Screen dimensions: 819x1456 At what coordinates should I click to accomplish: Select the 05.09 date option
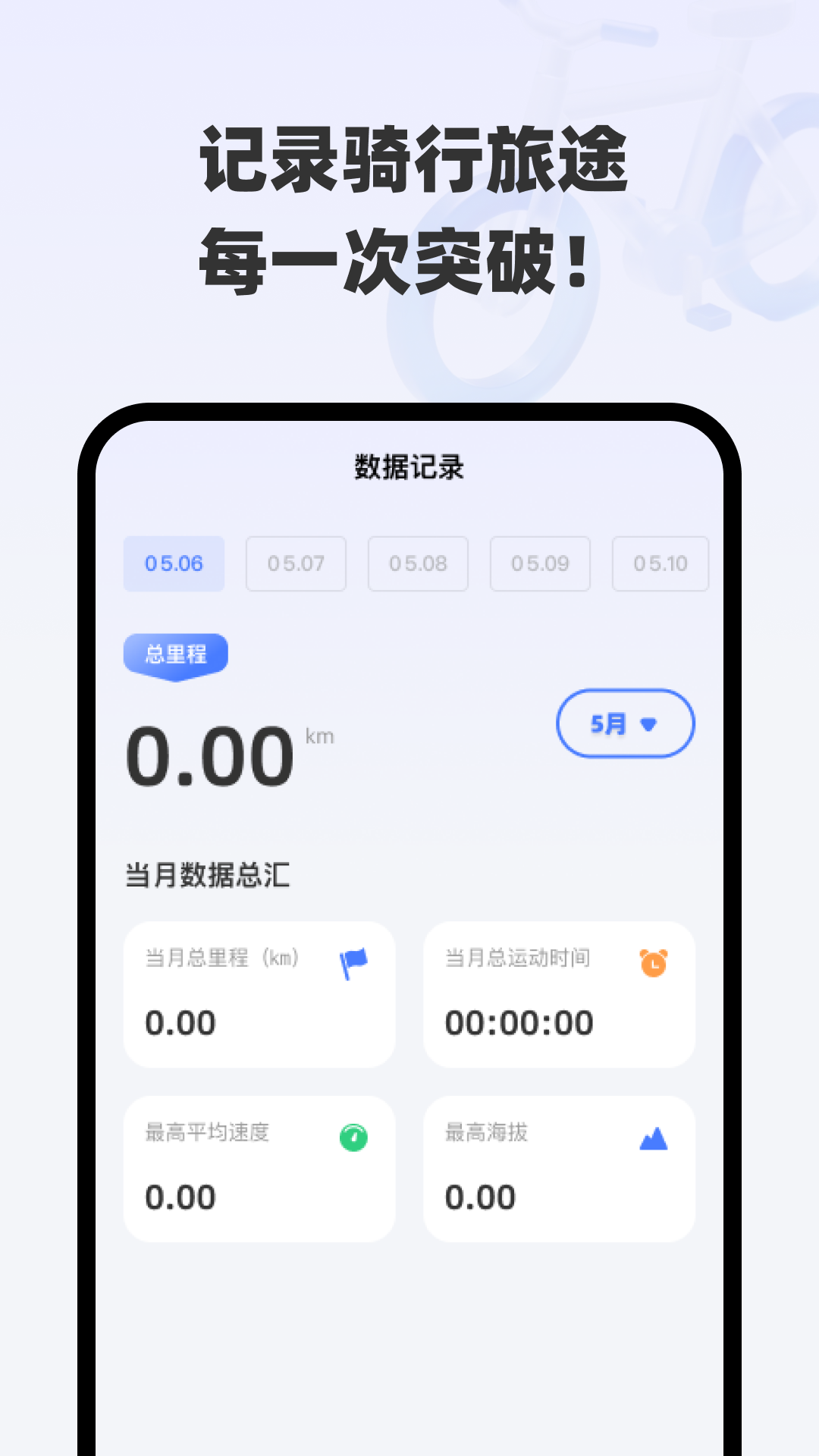539,563
